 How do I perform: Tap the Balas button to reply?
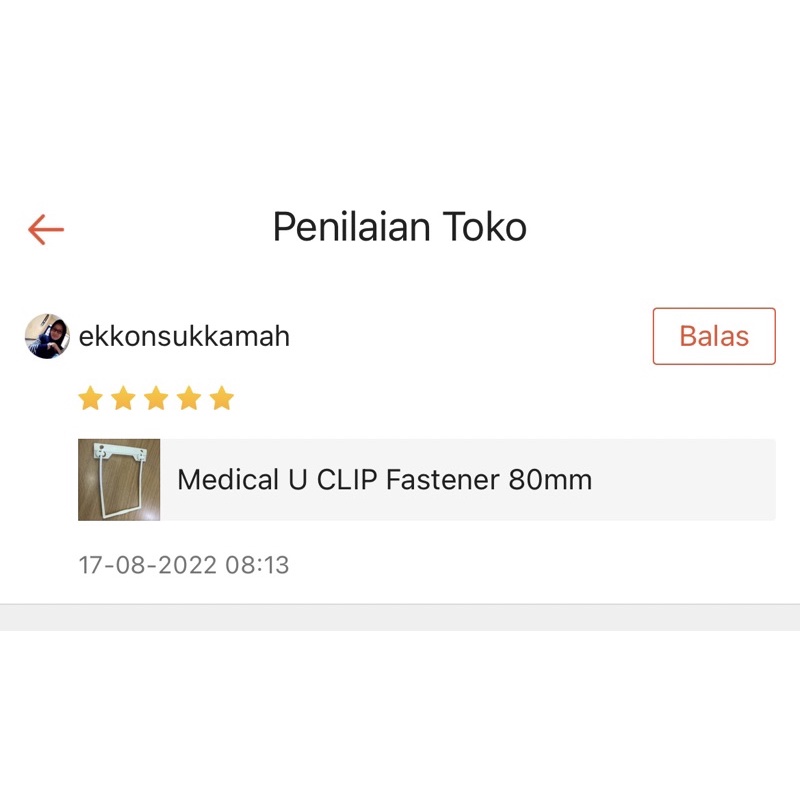coord(713,336)
